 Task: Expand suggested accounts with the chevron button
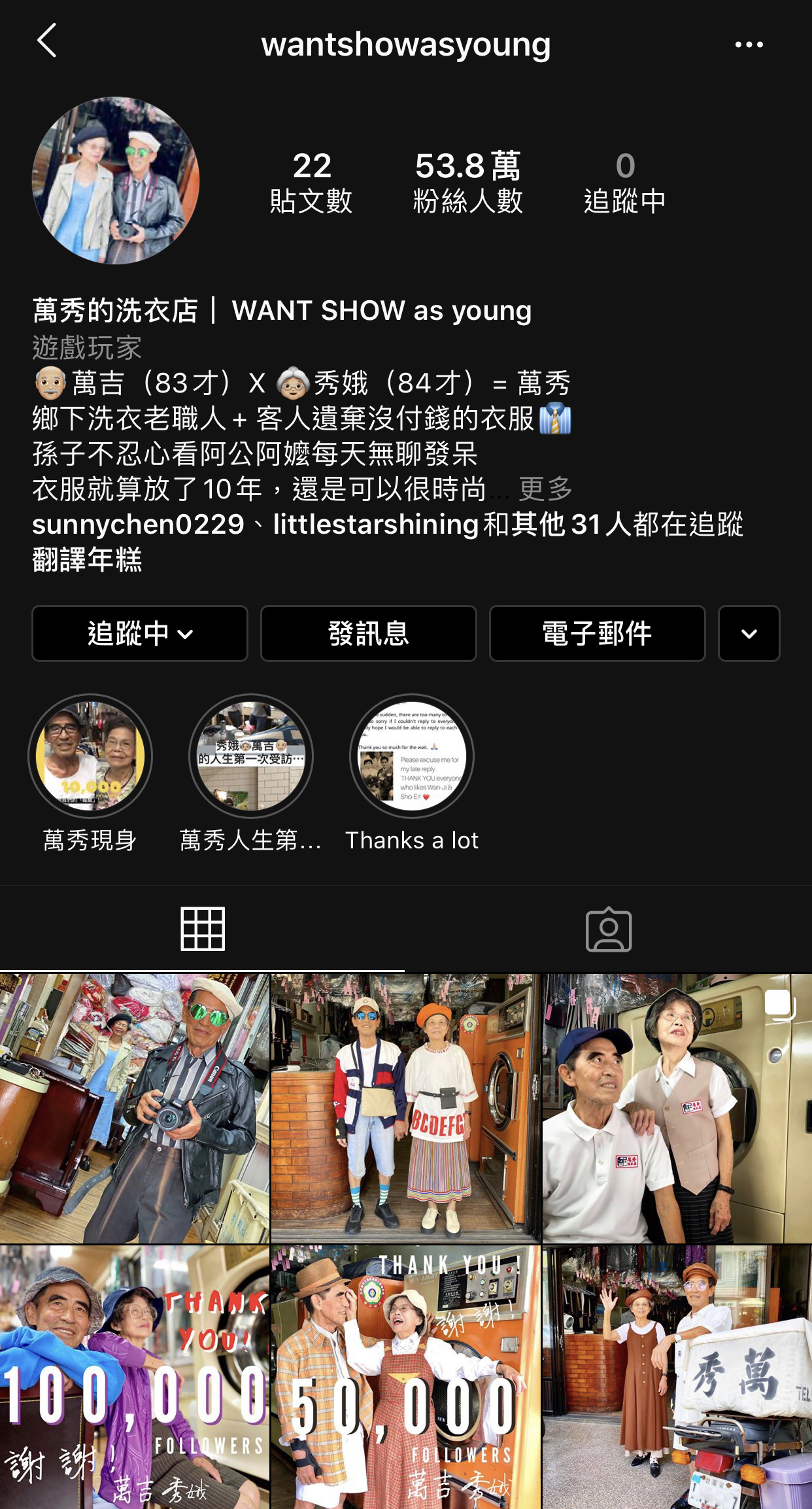(x=749, y=633)
